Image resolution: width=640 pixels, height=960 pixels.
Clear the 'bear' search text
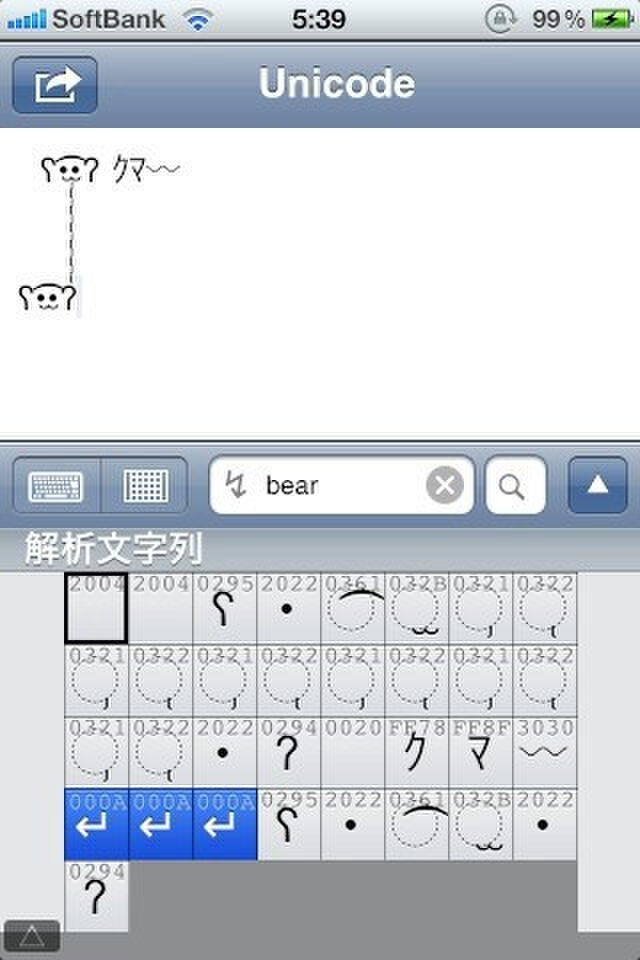tap(445, 486)
